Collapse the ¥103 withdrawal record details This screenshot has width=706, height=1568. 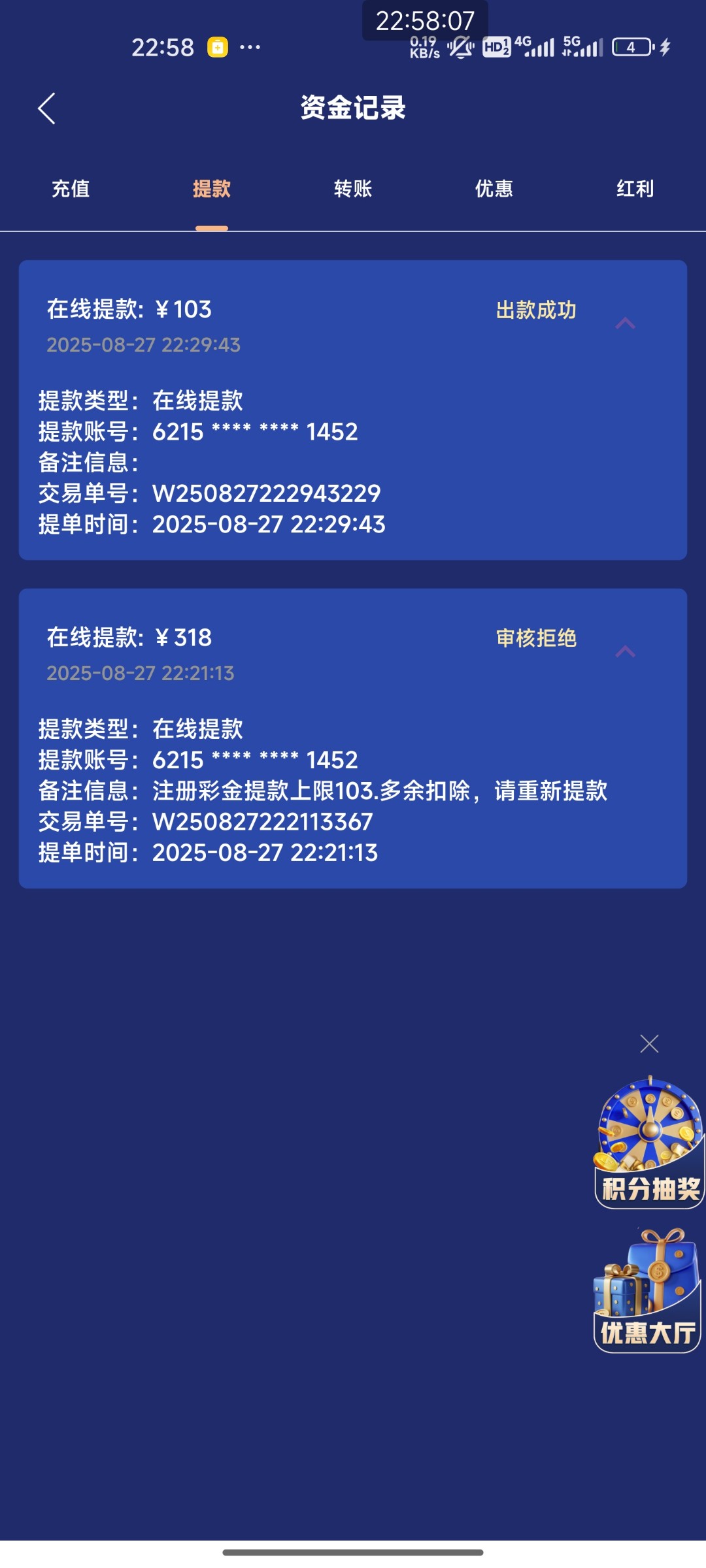tap(626, 323)
